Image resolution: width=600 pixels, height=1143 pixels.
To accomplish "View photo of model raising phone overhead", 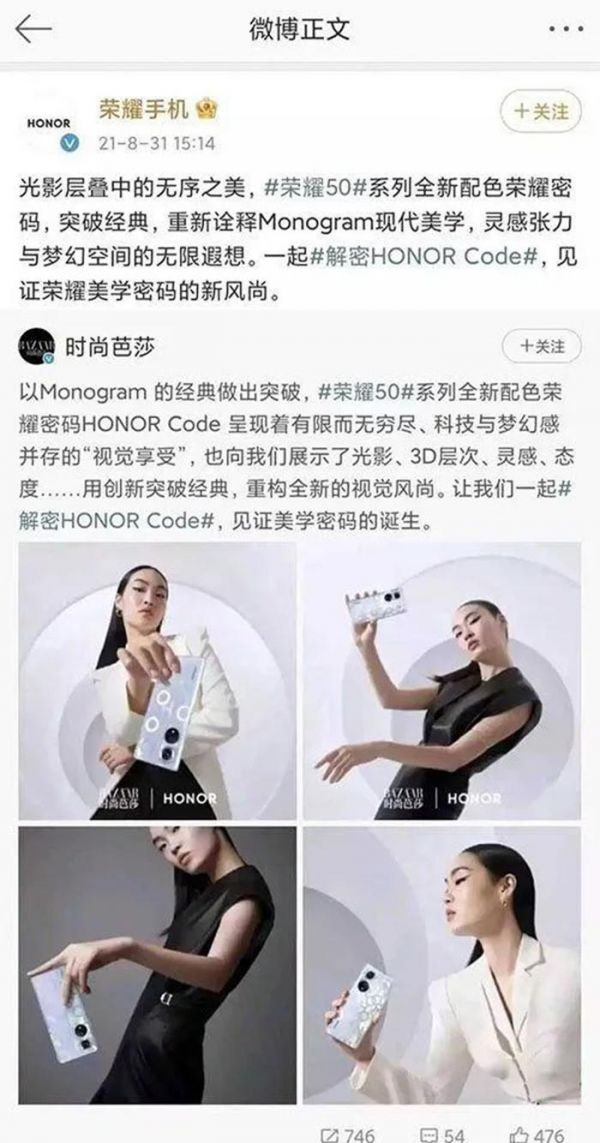I will point(442,681).
